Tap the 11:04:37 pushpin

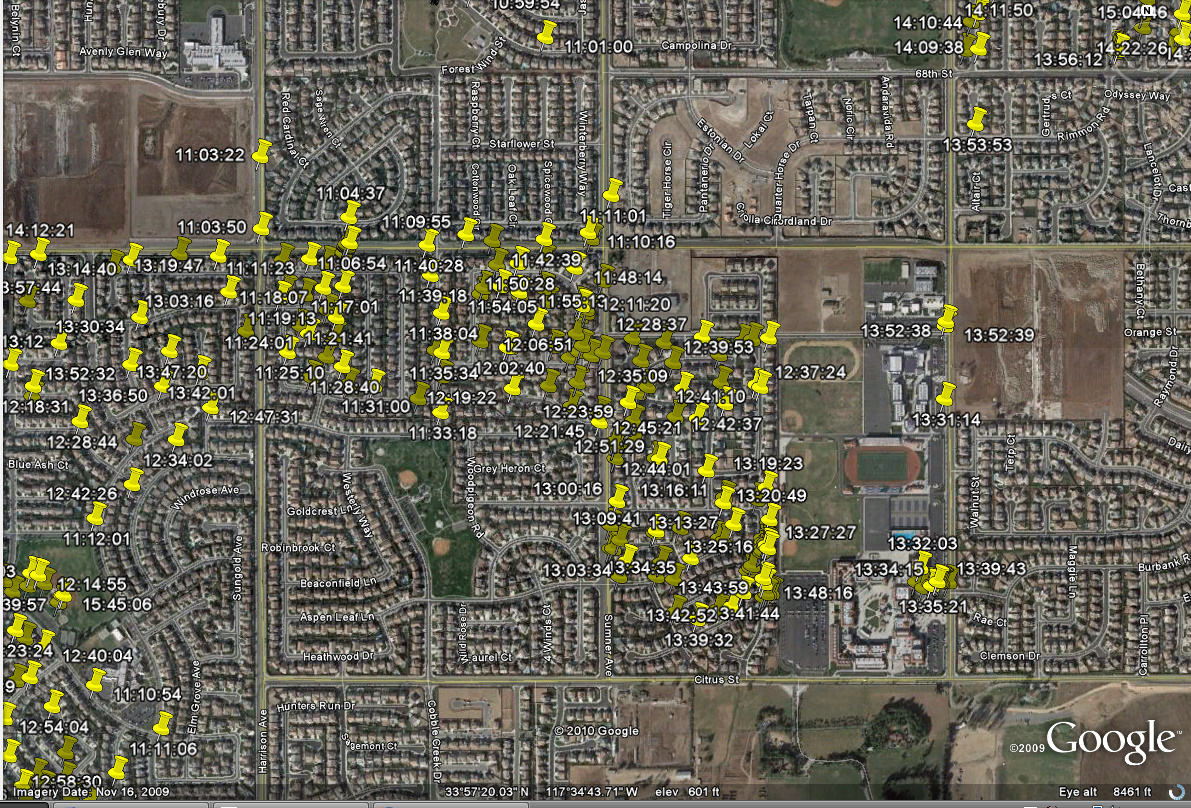[x=350, y=212]
